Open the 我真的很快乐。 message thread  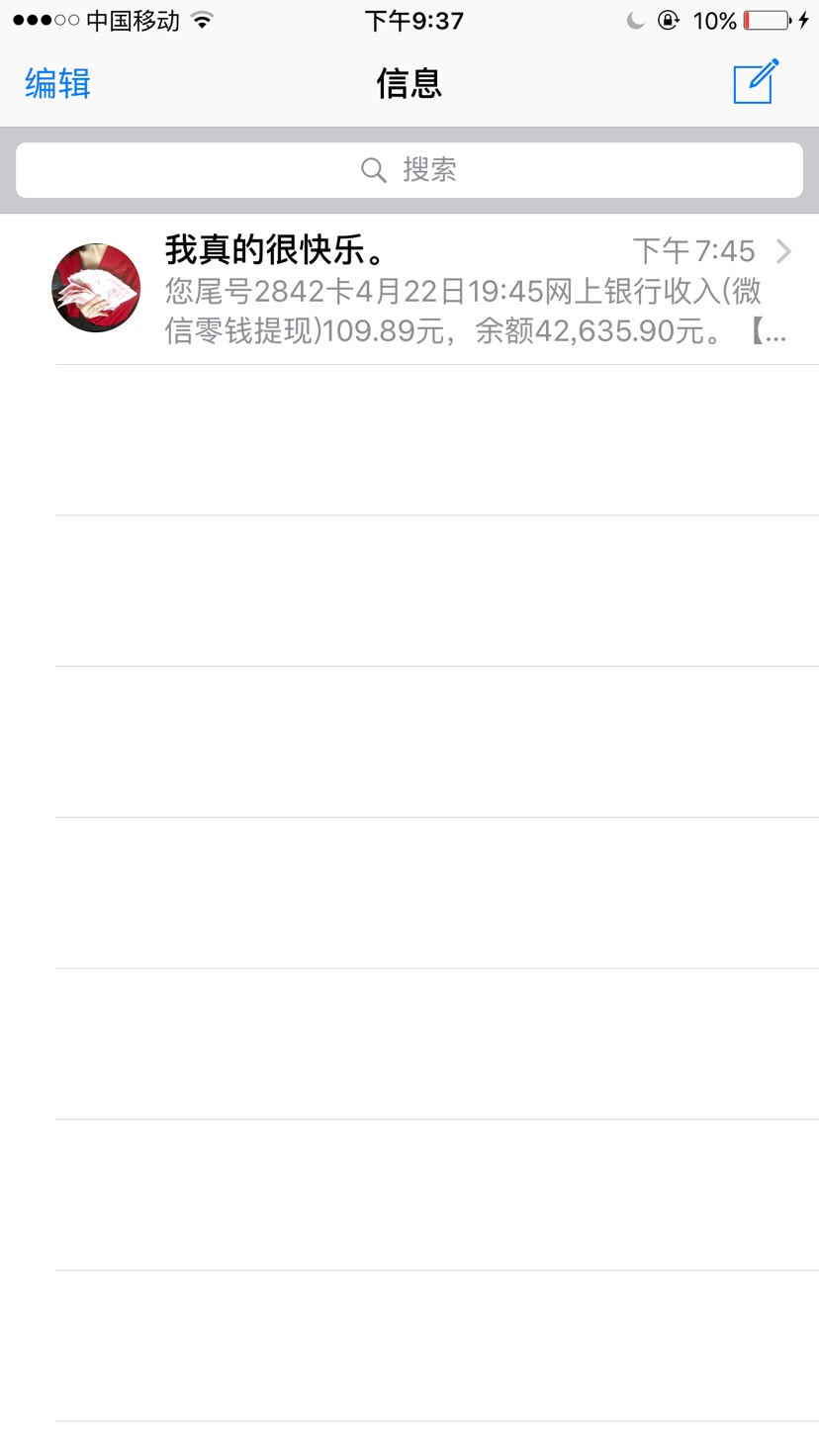pyautogui.click(x=435, y=289)
